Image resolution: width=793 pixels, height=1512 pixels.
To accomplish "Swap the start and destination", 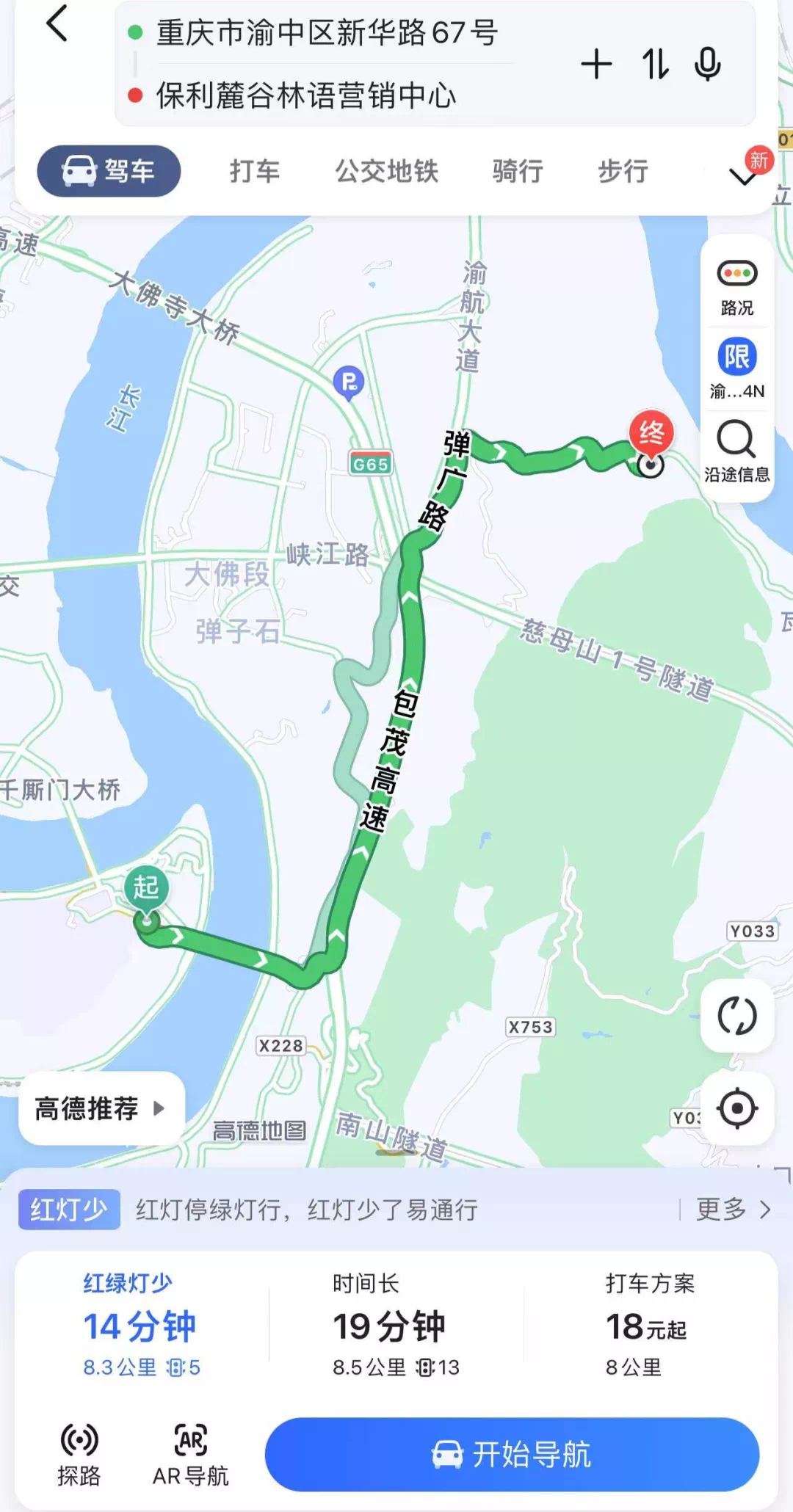I will pyautogui.click(x=655, y=65).
